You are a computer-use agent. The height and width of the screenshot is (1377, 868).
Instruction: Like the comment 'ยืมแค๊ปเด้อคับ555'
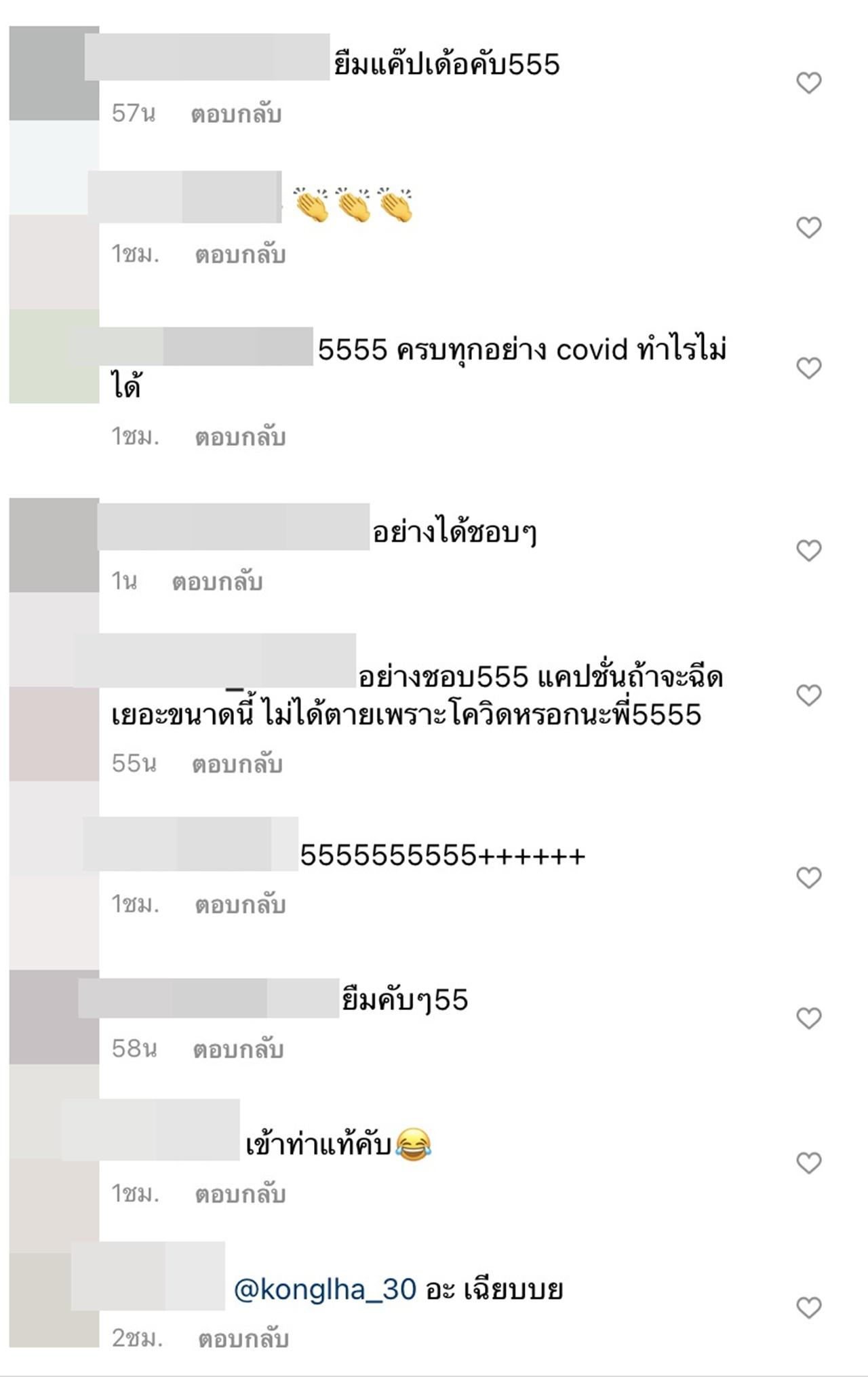pyautogui.click(x=808, y=83)
